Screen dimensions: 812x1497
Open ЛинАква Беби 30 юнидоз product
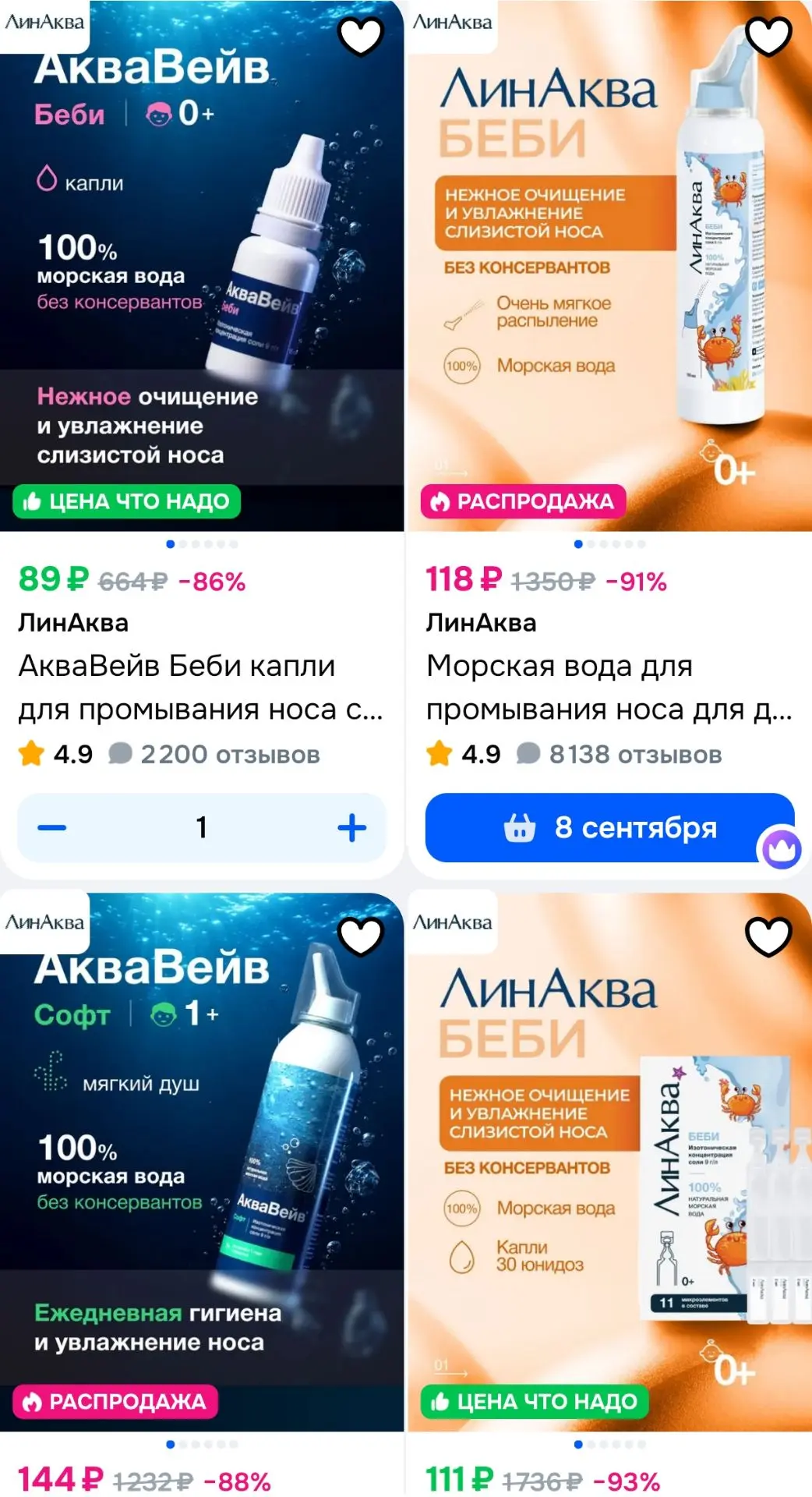609,1162
